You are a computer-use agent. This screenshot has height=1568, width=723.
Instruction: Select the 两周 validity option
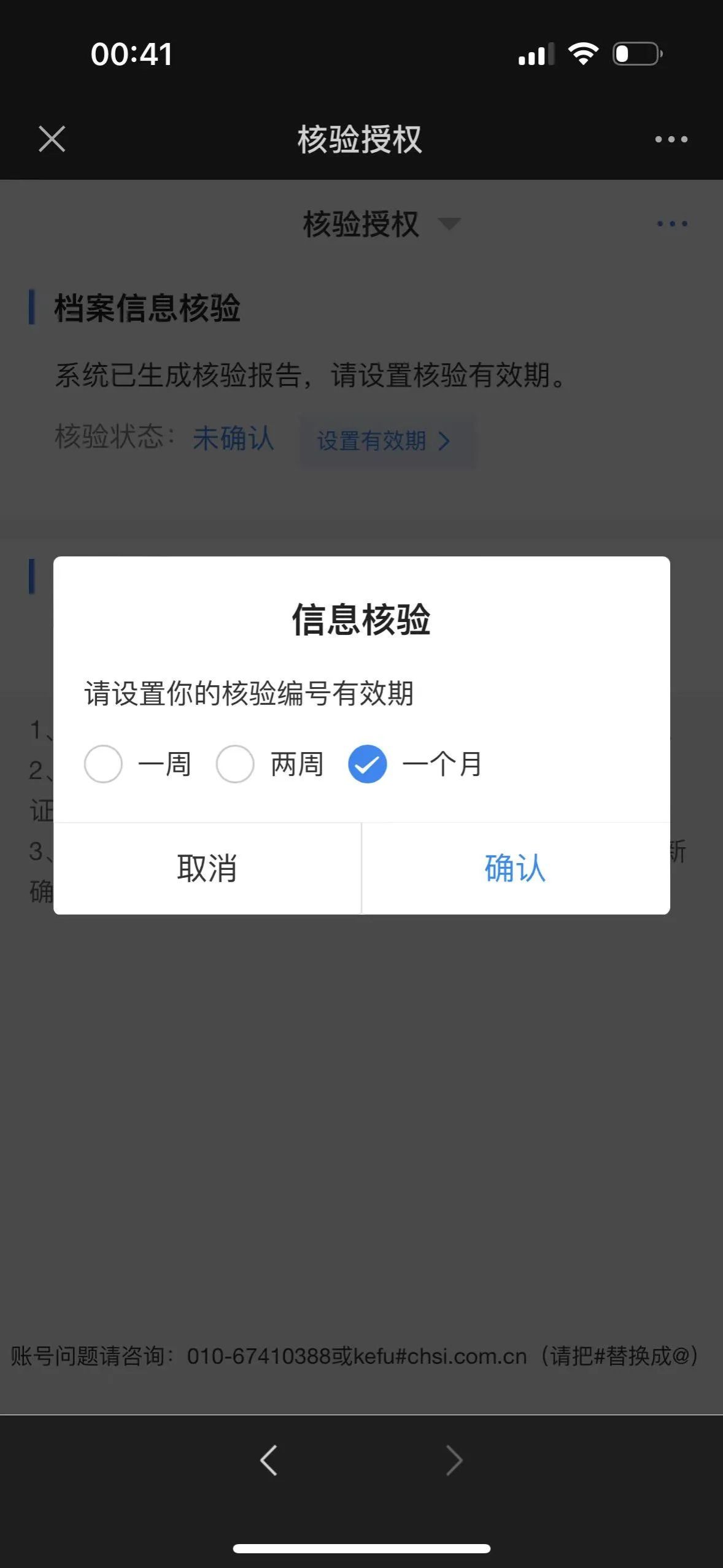(x=235, y=764)
